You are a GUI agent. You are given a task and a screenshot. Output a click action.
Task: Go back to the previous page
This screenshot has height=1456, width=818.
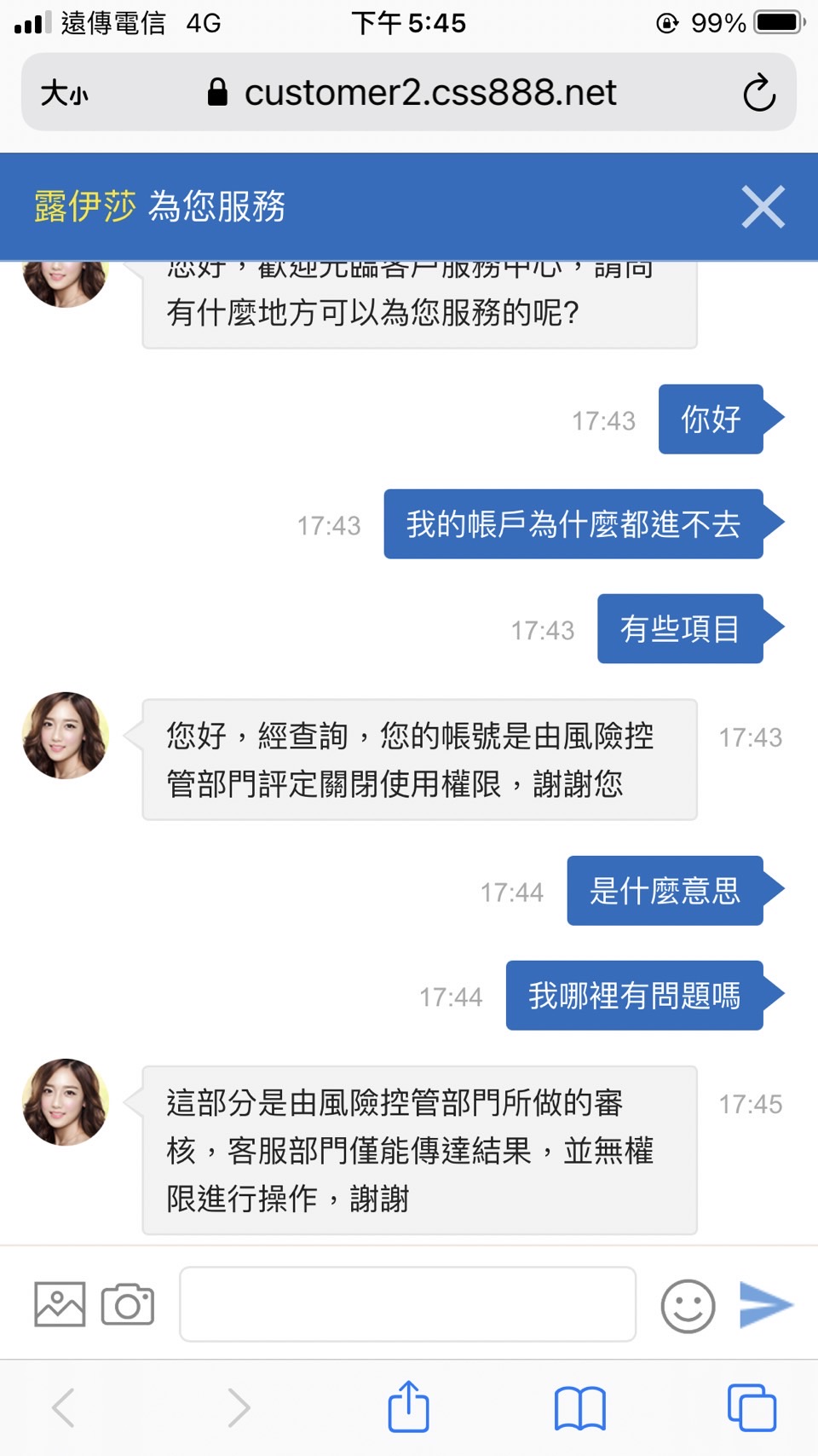point(65,1407)
